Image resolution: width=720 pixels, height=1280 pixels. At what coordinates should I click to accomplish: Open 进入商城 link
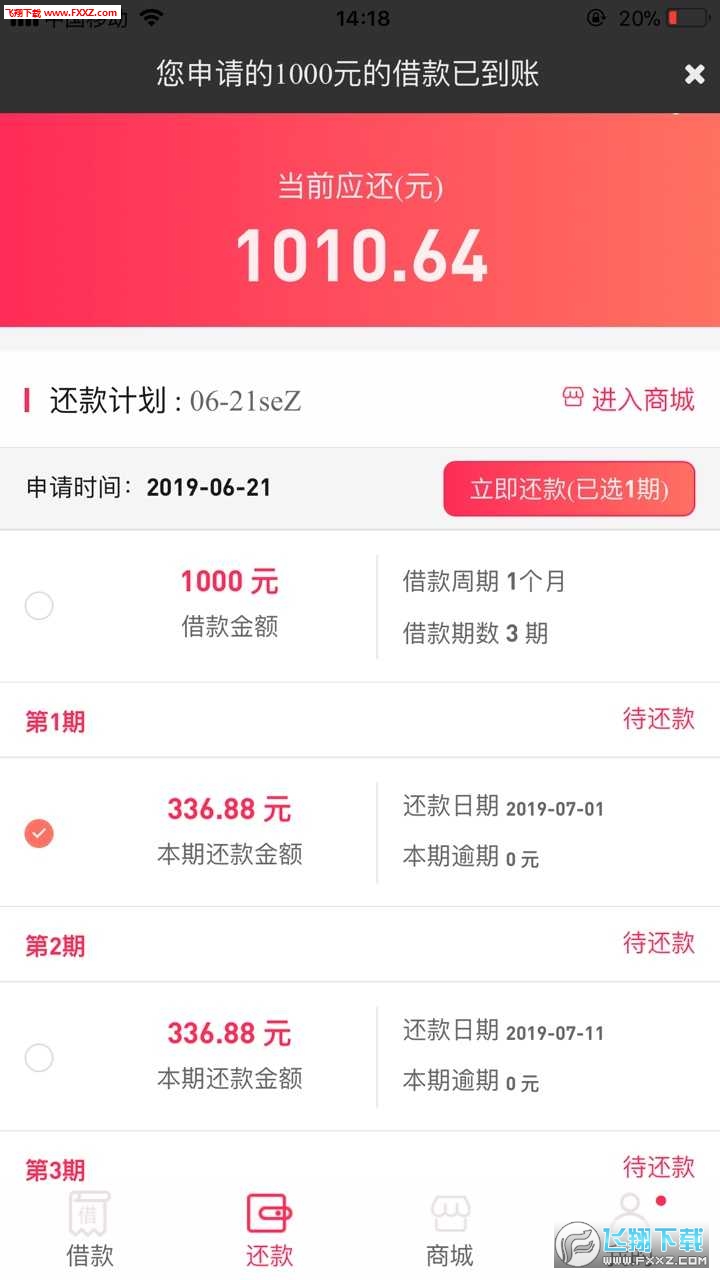coord(628,400)
